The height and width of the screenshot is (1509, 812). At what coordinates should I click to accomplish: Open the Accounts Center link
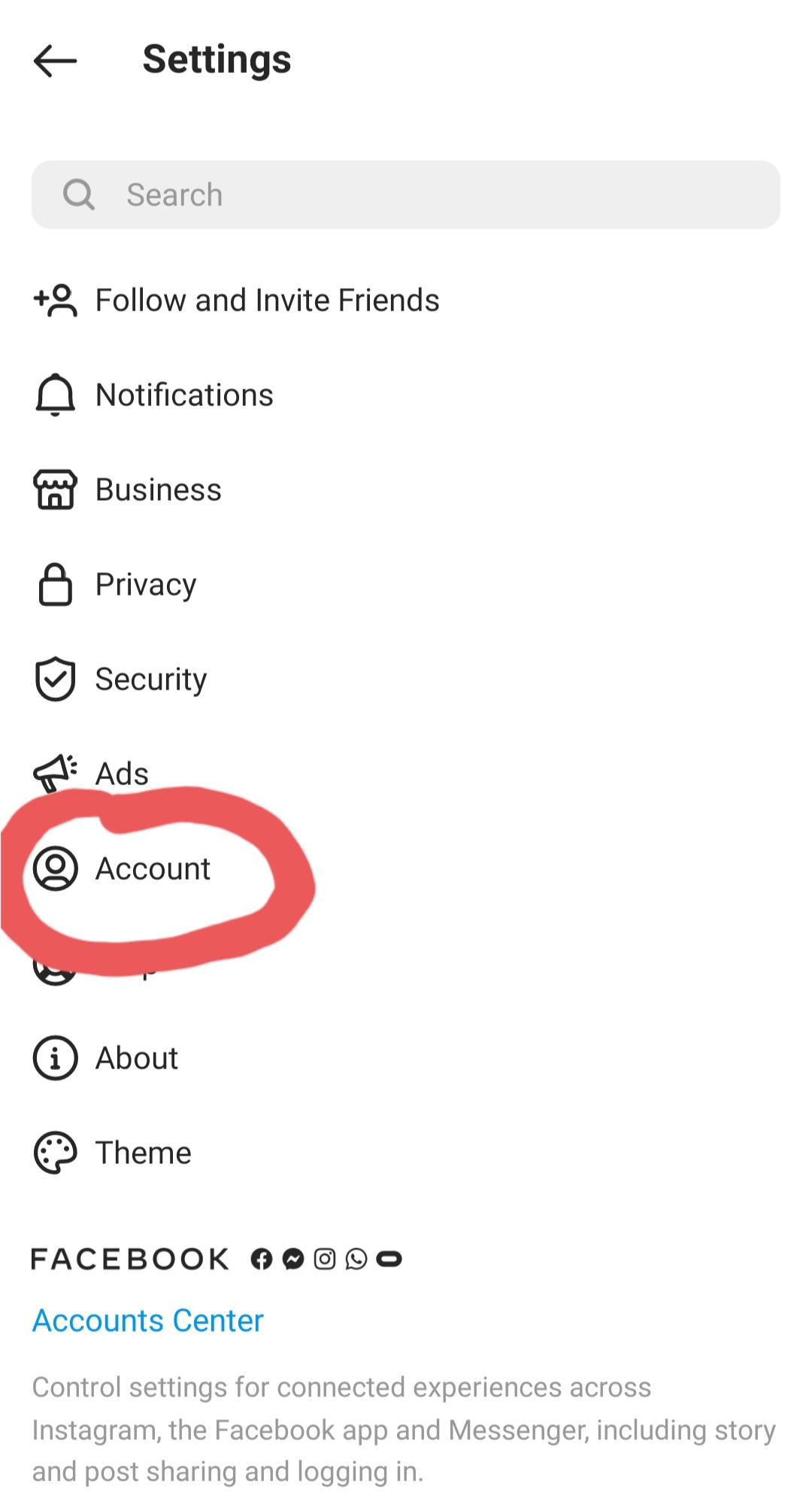click(x=148, y=1321)
